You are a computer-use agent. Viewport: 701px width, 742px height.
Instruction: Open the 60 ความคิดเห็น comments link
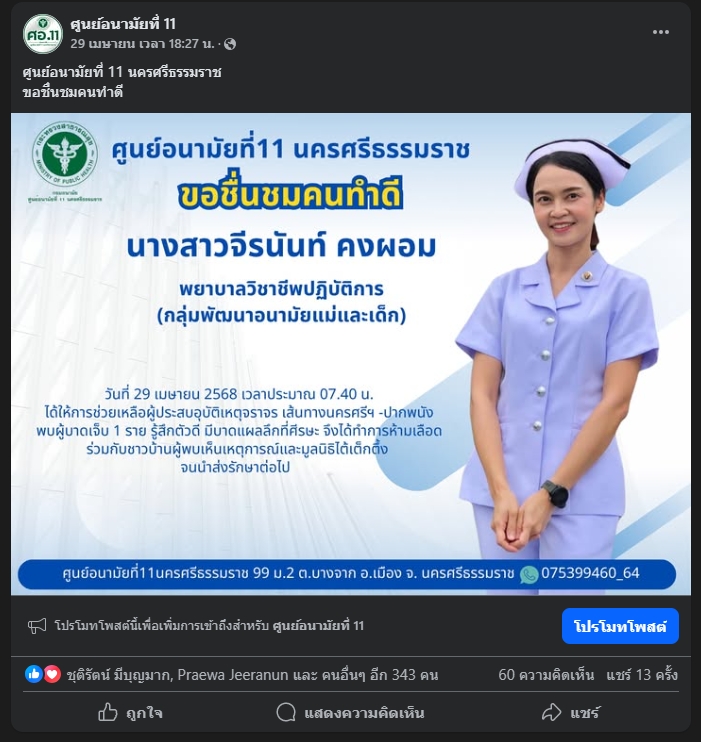coord(548,675)
